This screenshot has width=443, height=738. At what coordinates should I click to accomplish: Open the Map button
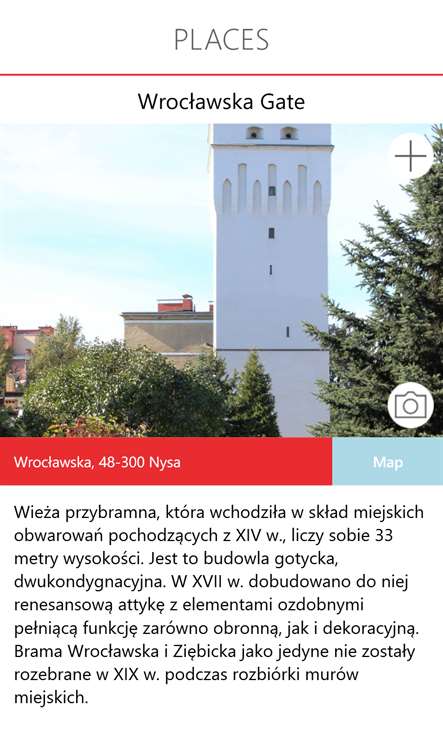click(387, 462)
